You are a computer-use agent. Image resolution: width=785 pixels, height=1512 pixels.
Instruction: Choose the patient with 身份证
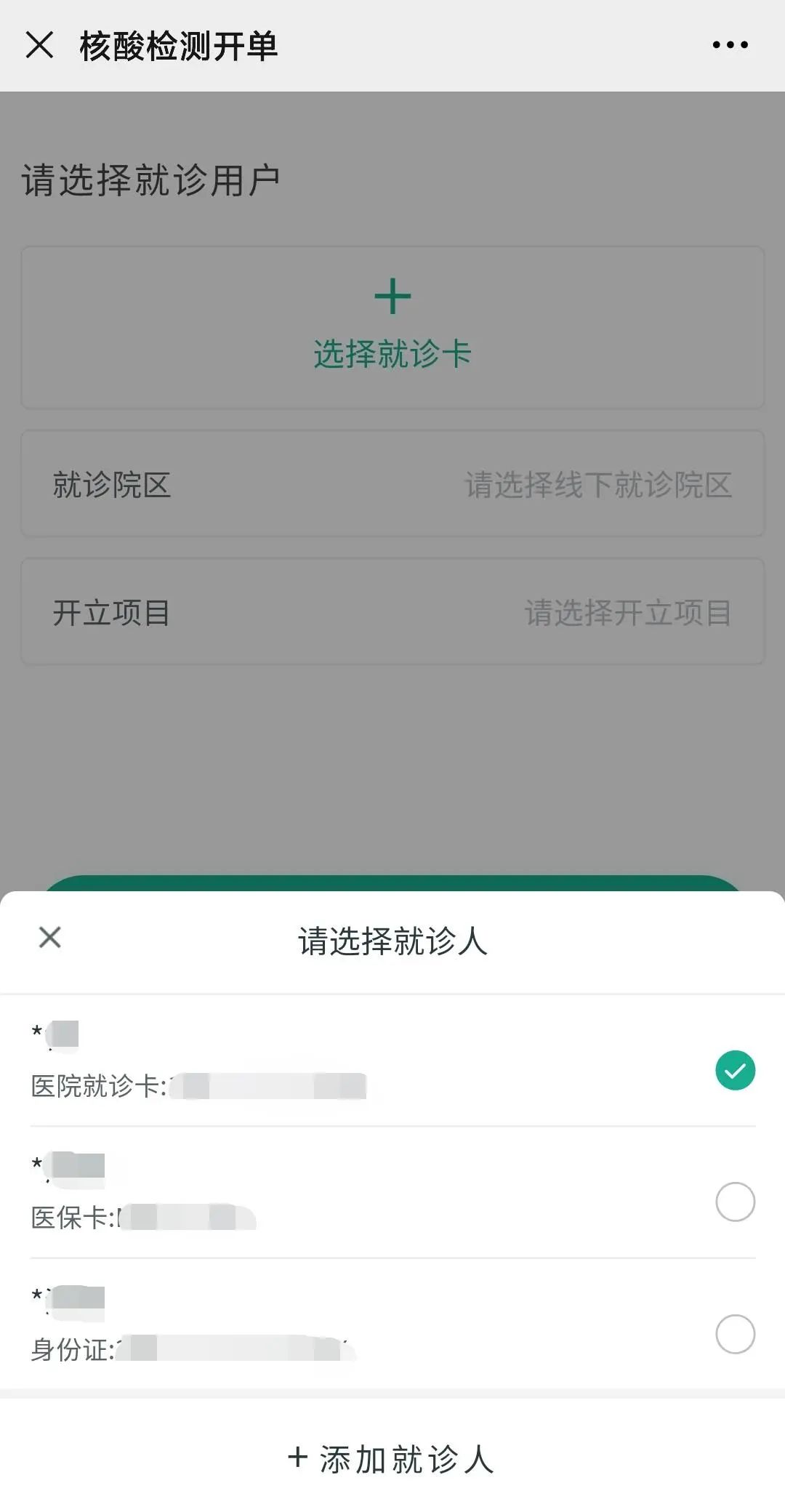[735, 1334]
